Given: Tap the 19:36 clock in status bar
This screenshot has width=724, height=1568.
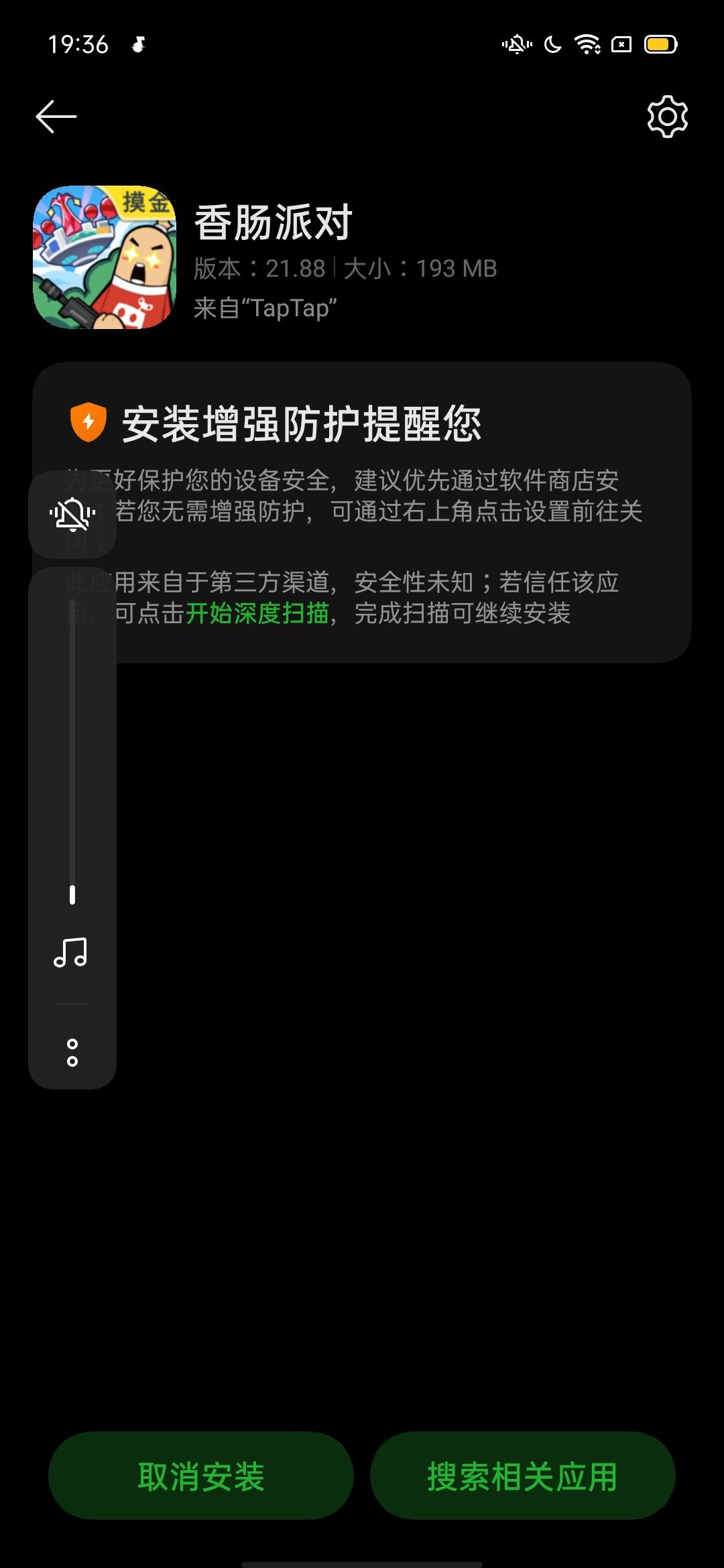Looking at the screenshot, I should tap(80, 44).
